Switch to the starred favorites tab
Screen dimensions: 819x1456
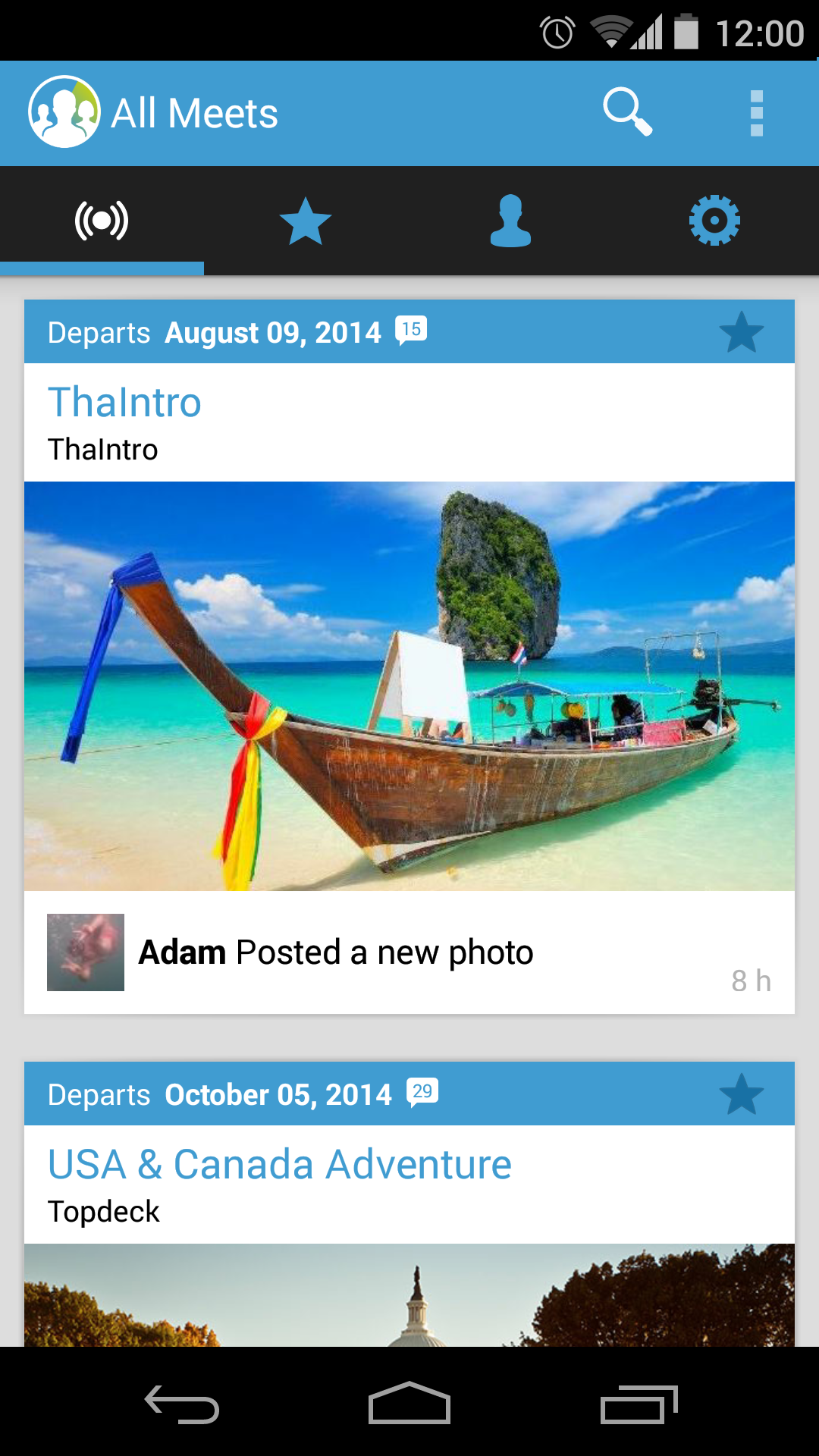tap(306, 221)
